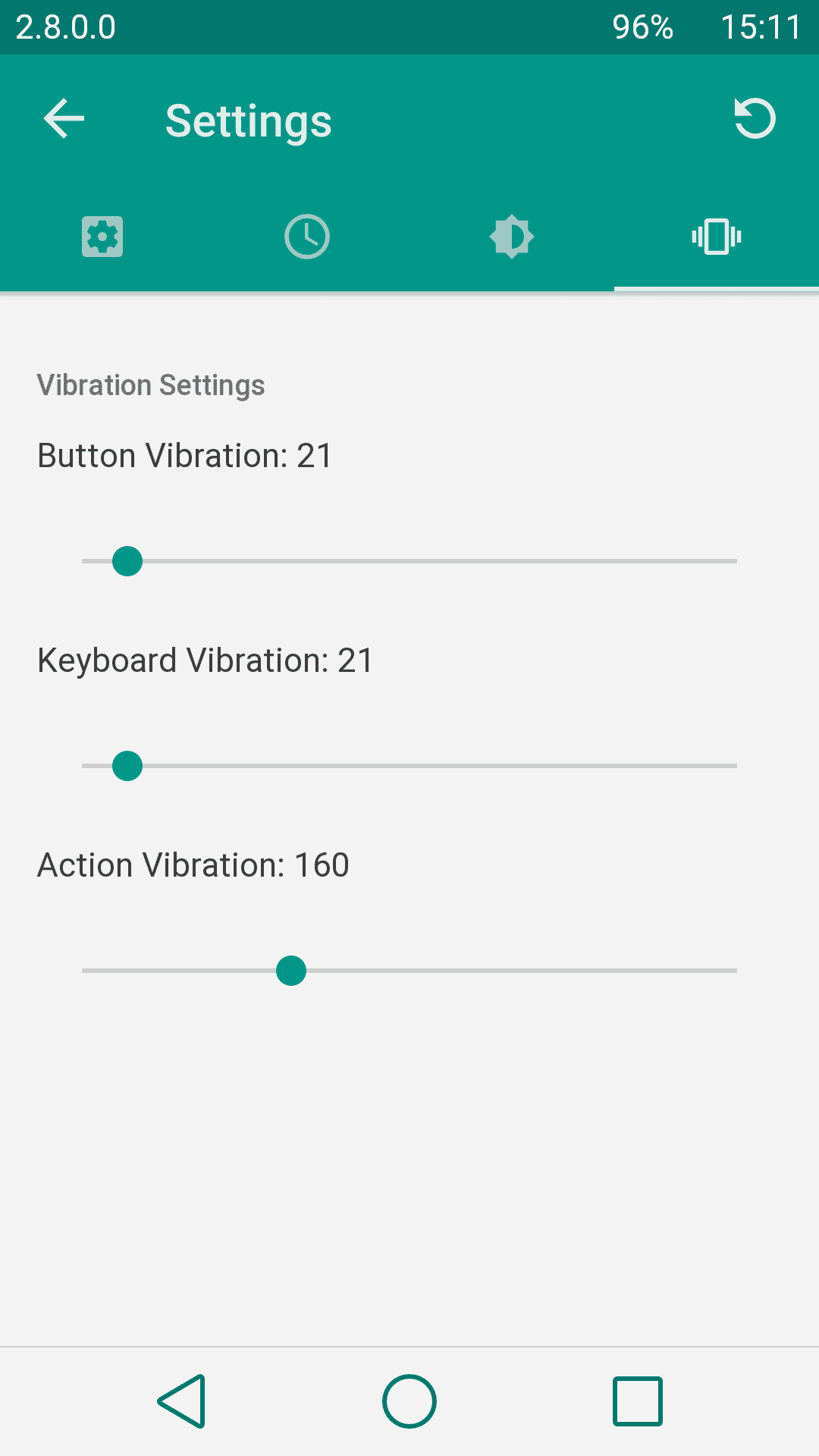819x1456 pixels.
Task: Go back using the Settings arrow
Action: 64,119
